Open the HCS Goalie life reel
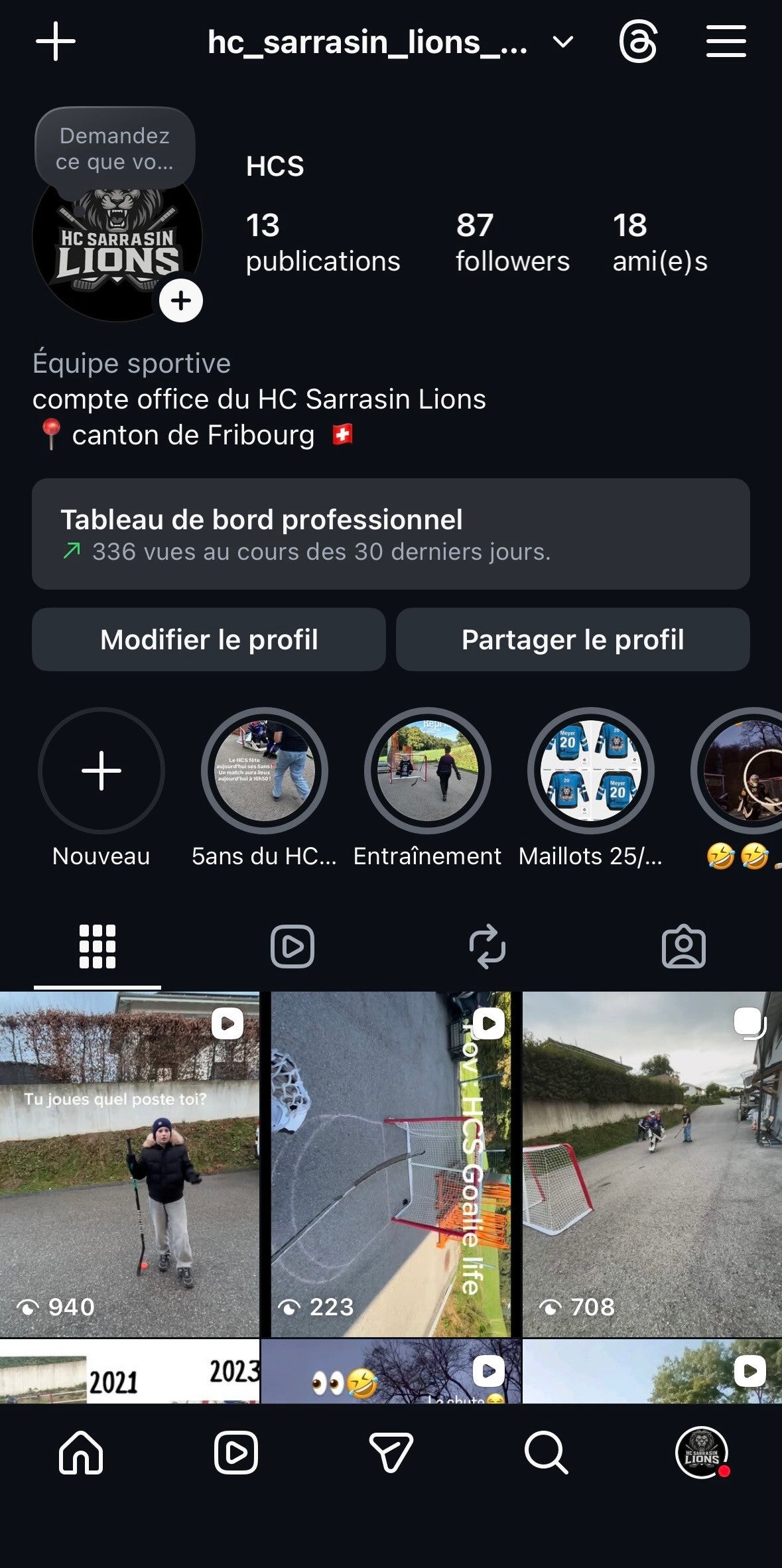 (x=391, y=1163)
